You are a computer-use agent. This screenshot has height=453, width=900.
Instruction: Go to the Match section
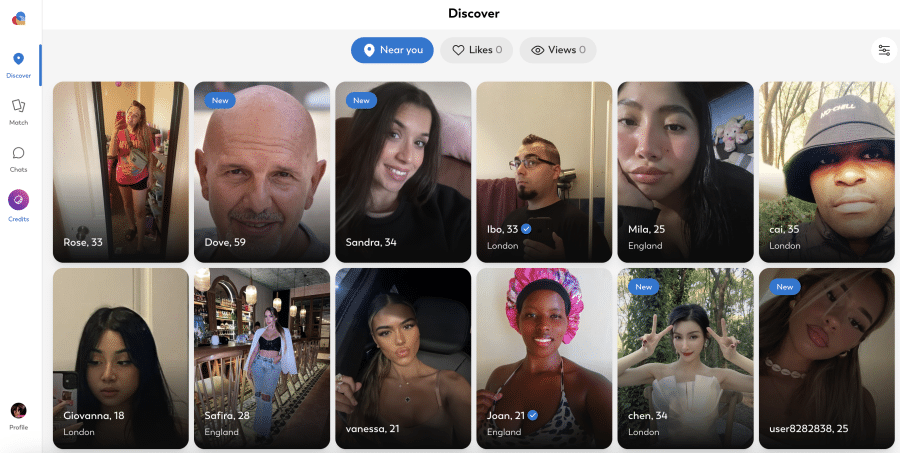pyautogui.click(x=18, y=111)
